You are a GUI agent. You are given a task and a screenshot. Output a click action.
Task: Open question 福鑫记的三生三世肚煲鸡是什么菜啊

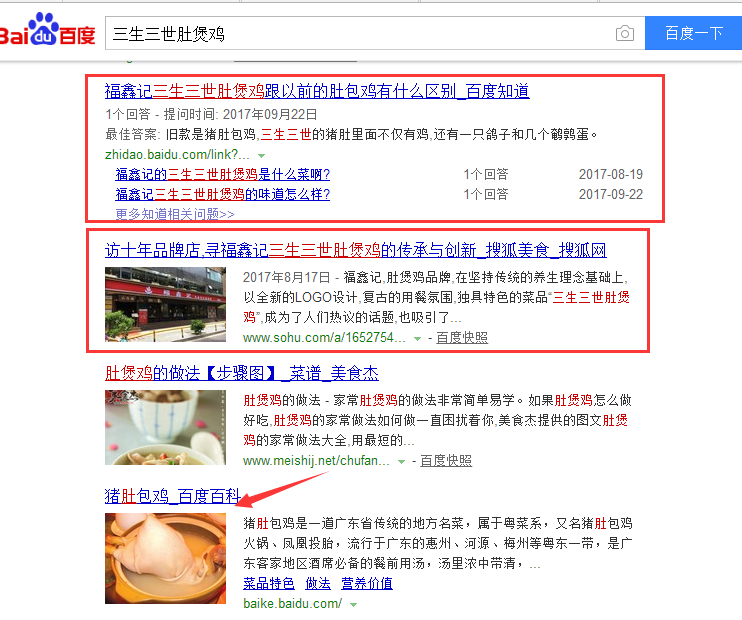point(222,174)
